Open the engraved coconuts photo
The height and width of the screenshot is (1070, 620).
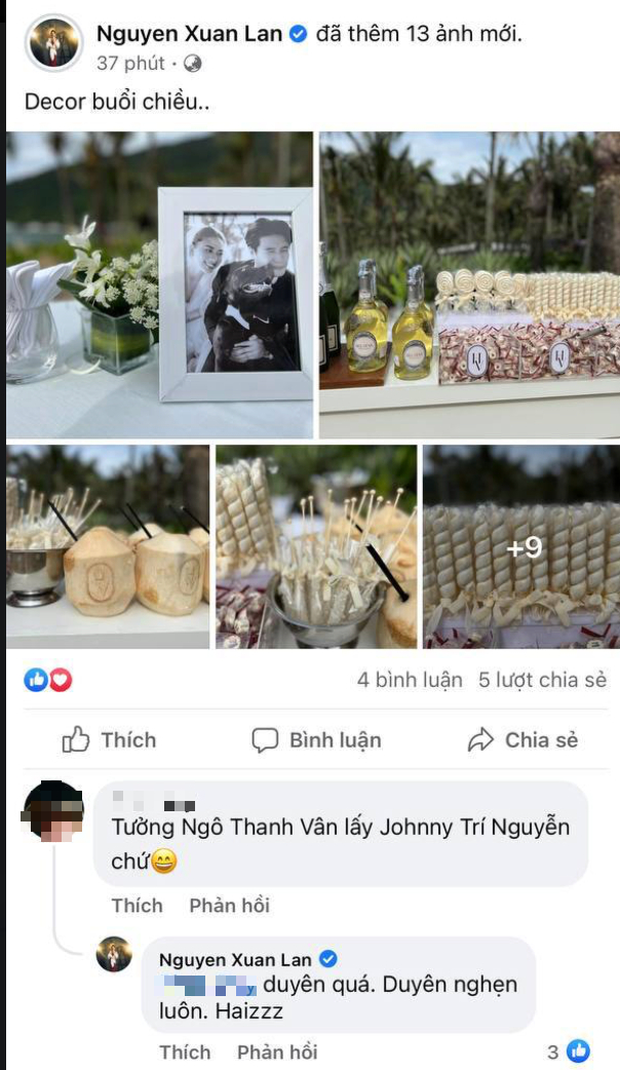tap(108, 546)
